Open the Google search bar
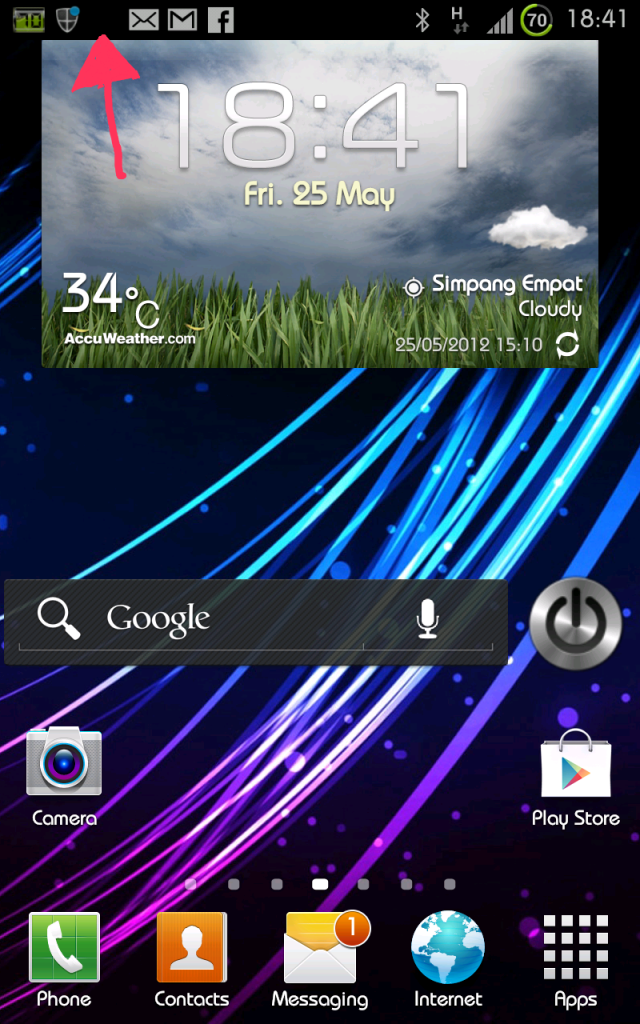This screenshot has height=1024, width=640. (200, 620)
